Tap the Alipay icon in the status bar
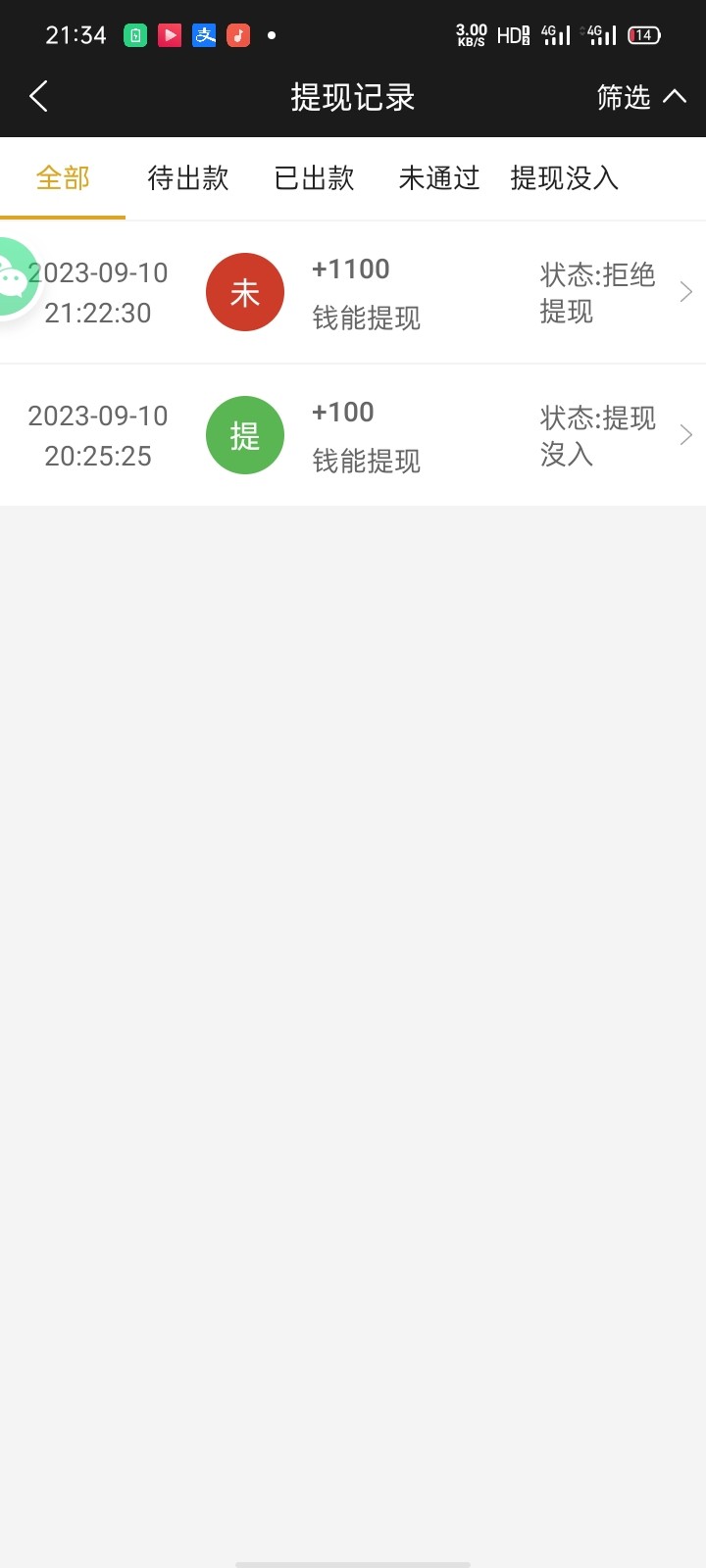 [x=203, y=34]
